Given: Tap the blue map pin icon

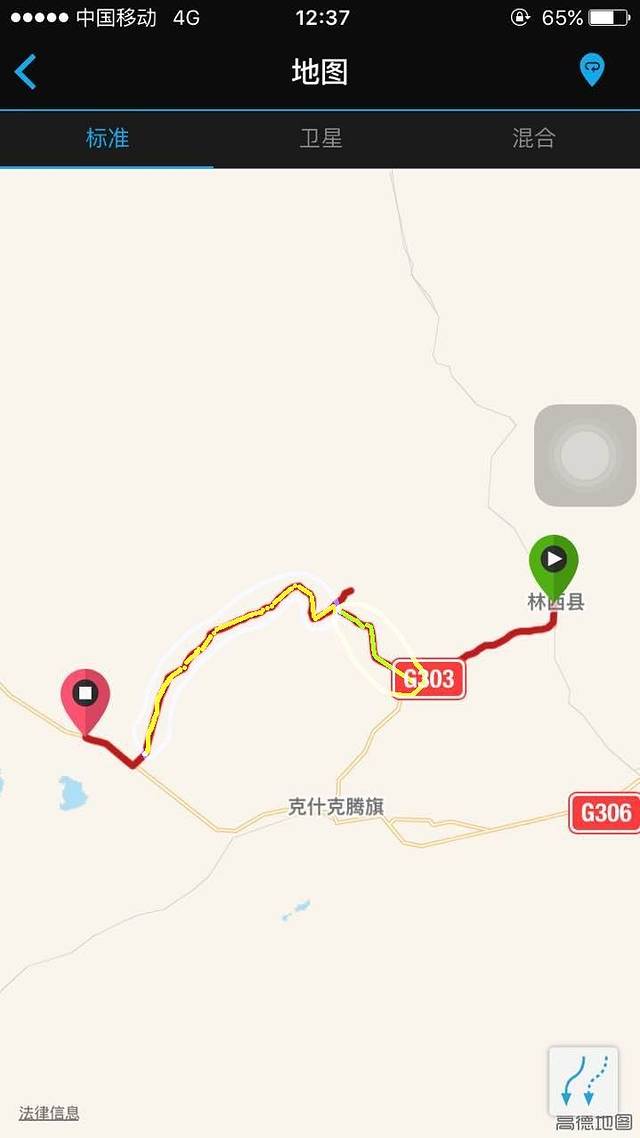Looking at the screenshot, I should (x=592, y=70).
